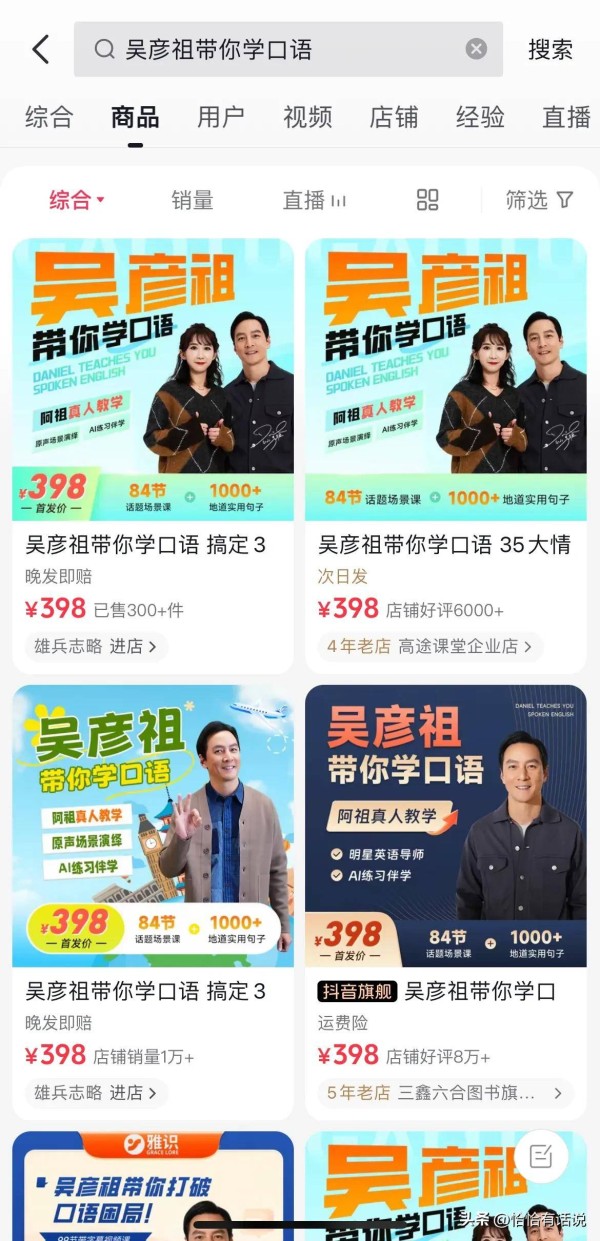Expand the red 综合 sort dropdown
The image size is (600, 1241).
[x=77, y=200]
